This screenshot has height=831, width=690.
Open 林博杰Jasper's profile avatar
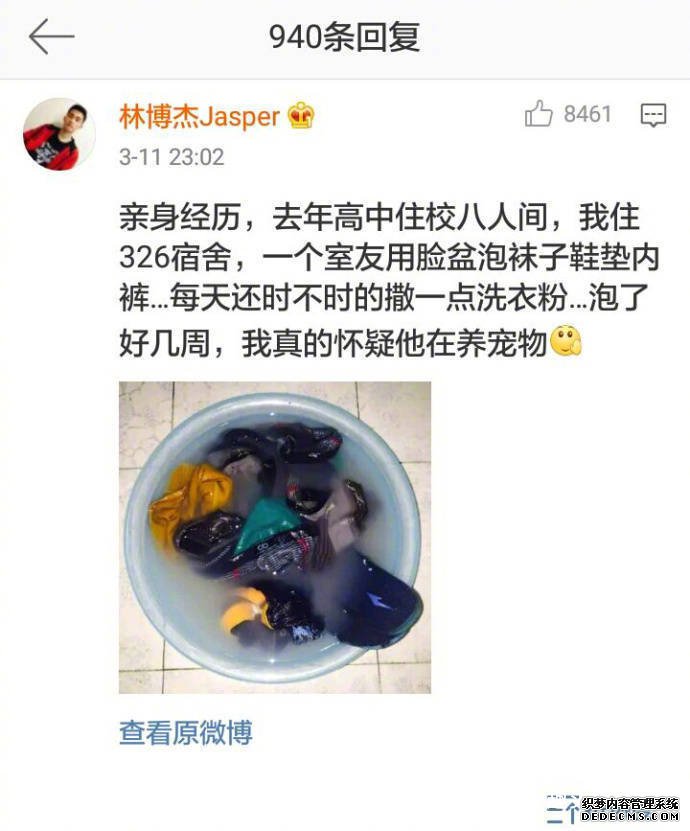[59, 134]
